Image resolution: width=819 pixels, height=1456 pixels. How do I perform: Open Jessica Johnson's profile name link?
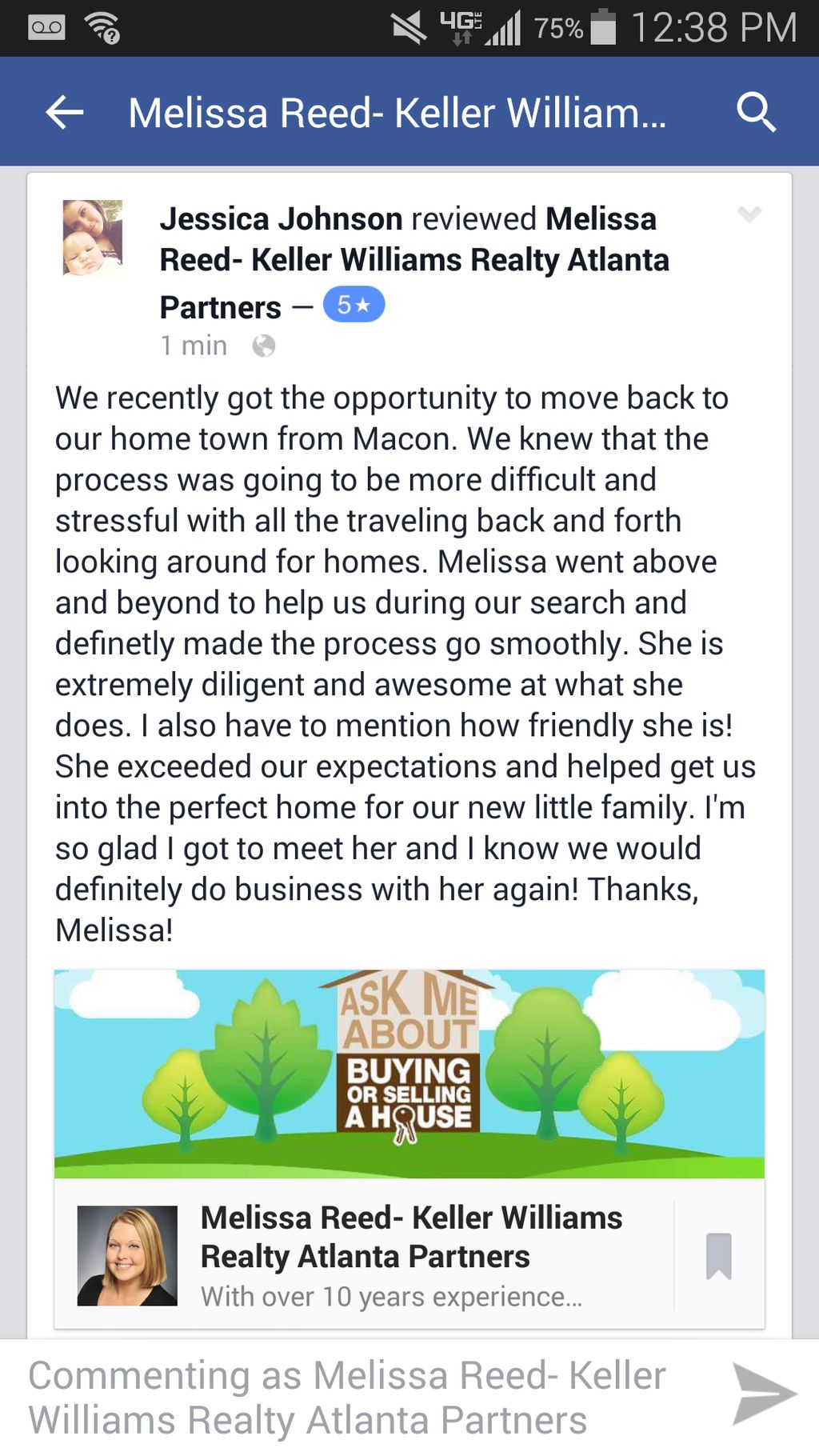tap(281, 218)
